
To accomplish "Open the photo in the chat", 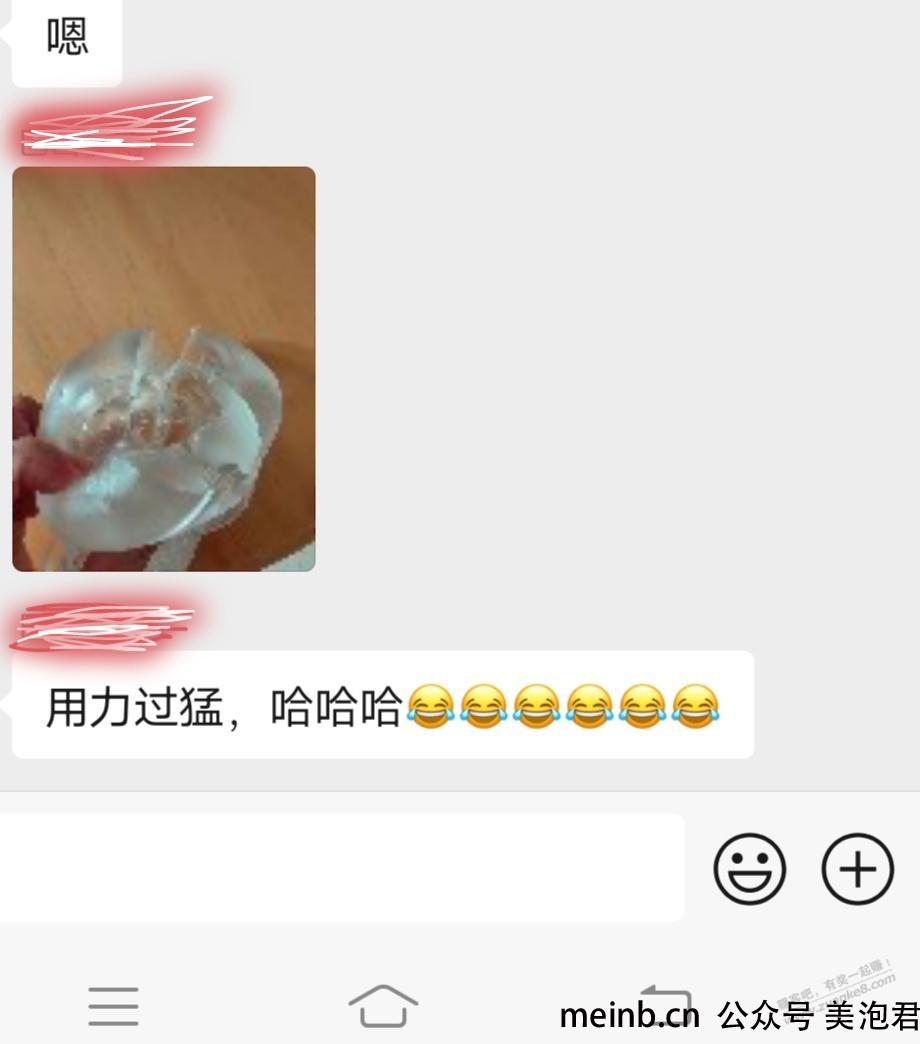I will pos(163,368).
